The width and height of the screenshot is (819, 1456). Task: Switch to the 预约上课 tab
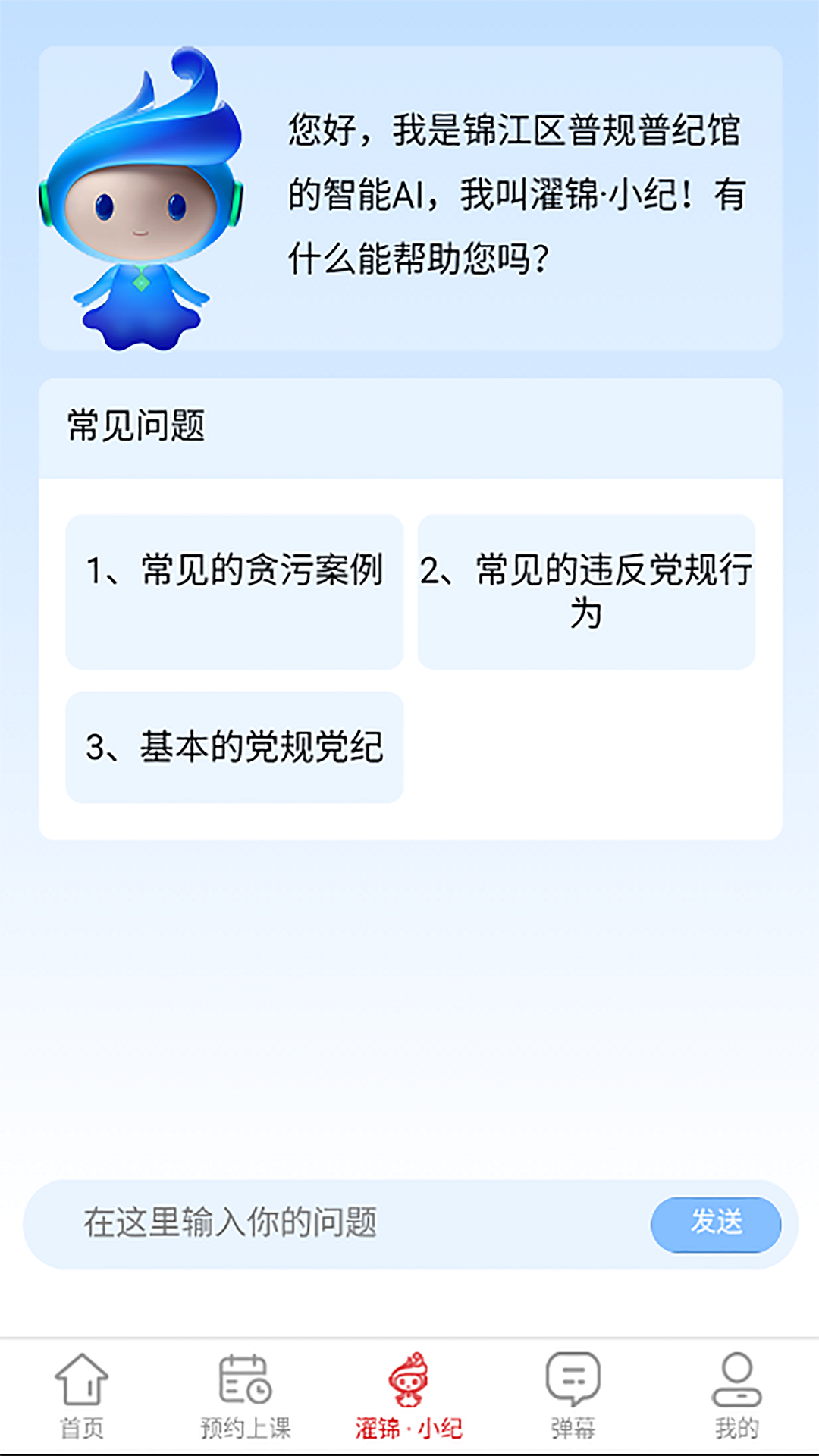(246, 1397)
